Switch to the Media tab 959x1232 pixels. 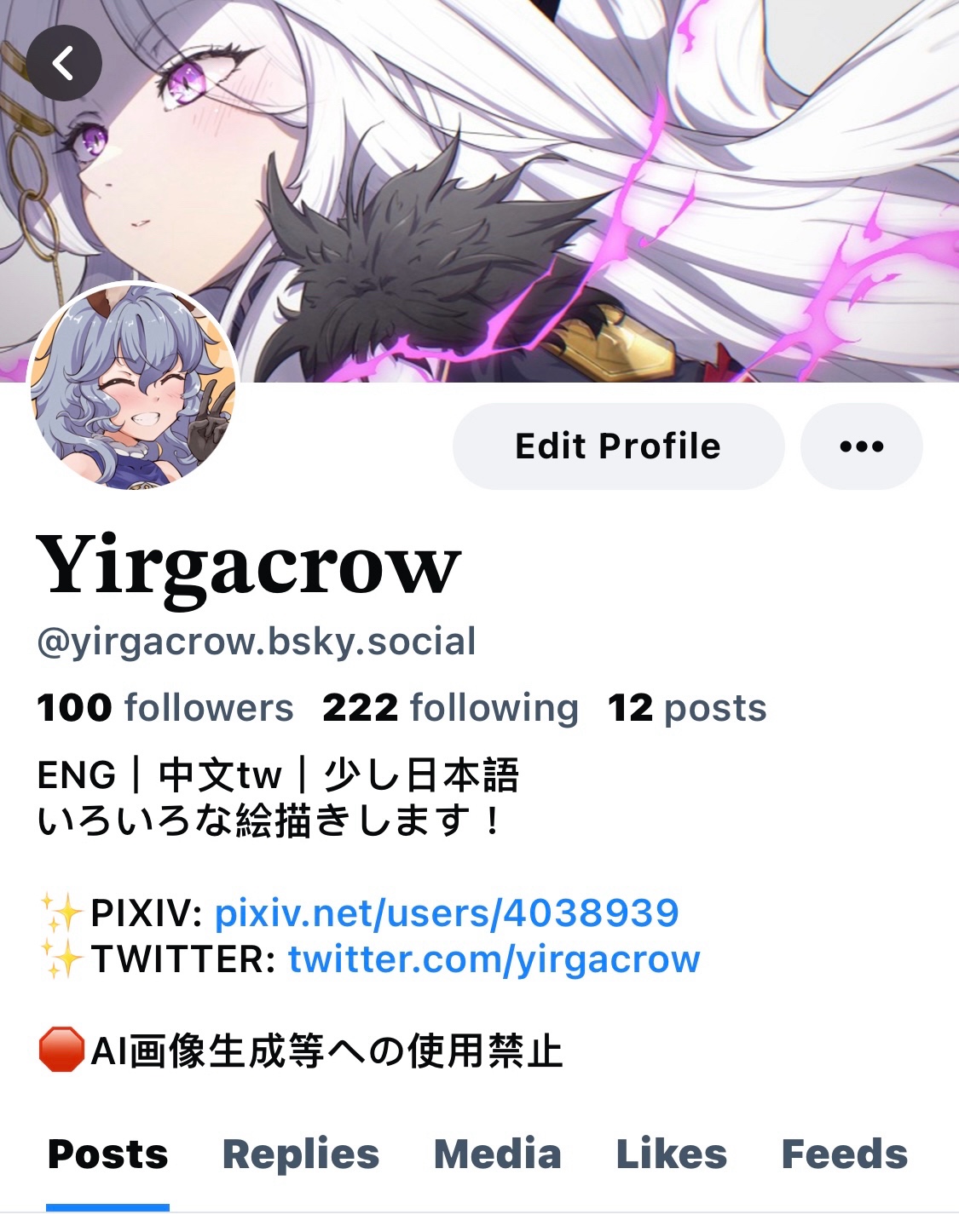[x=498, y=1155]
